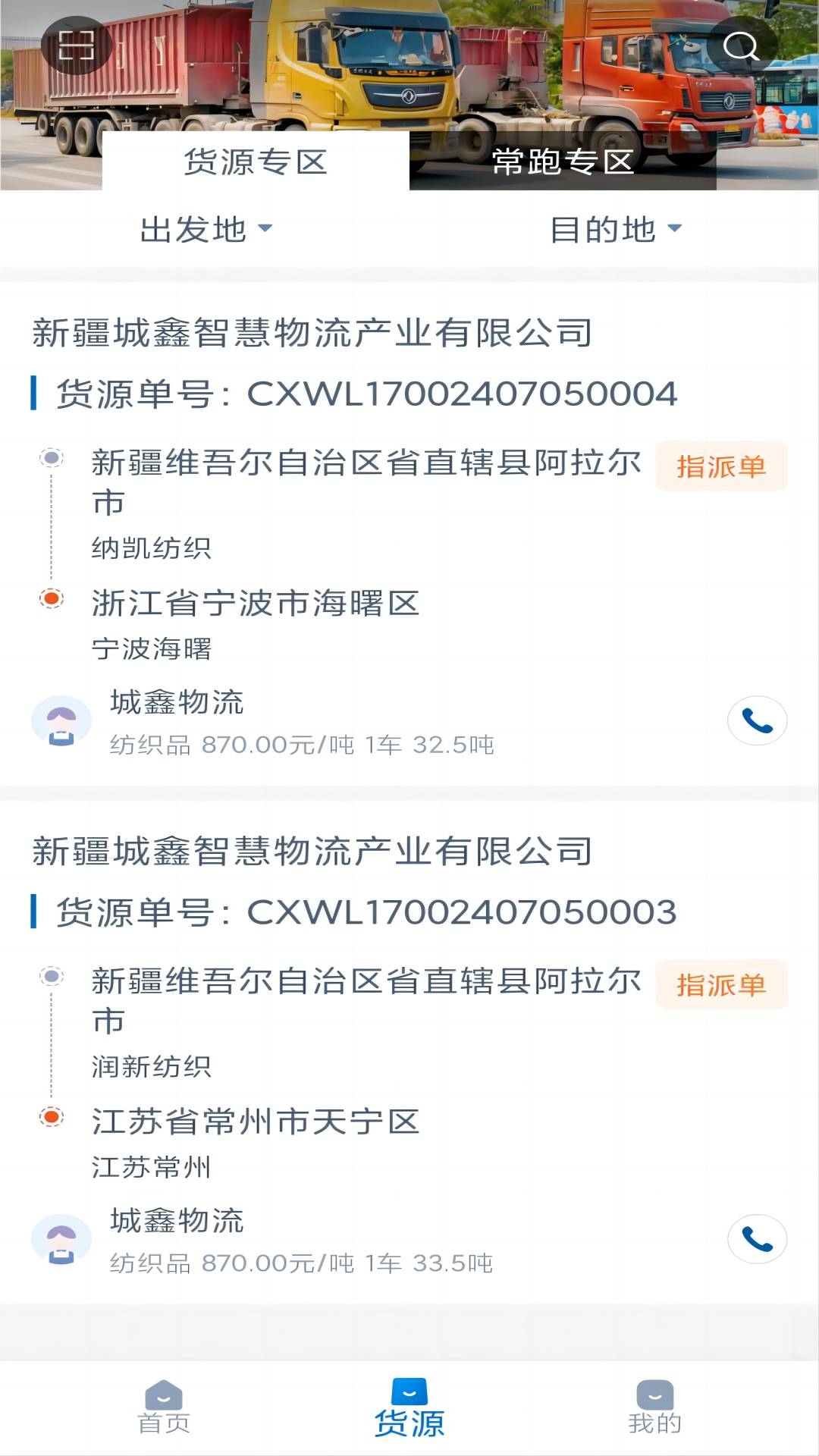Image resolution: width=819 pixels, height=1456 pixels.
Task: Call 城鑫物流 for the 32.5吨 order
Action: coord(757,720)
